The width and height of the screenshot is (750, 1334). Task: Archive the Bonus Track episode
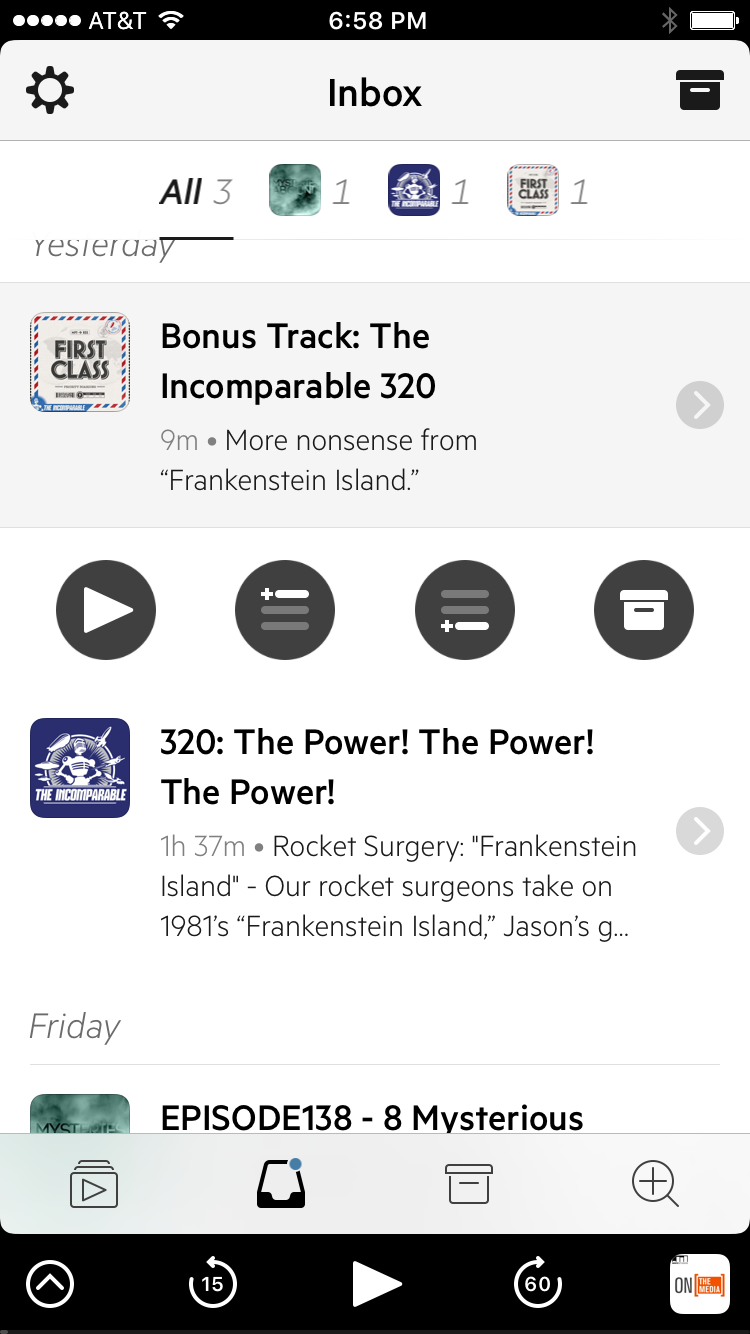[x=644, y=610]
